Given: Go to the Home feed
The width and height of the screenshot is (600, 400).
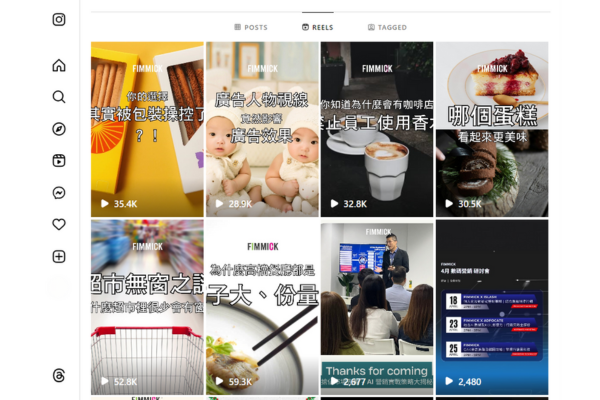Looking at the screenshot, I should pyautogui.click(x=59, y=66).
